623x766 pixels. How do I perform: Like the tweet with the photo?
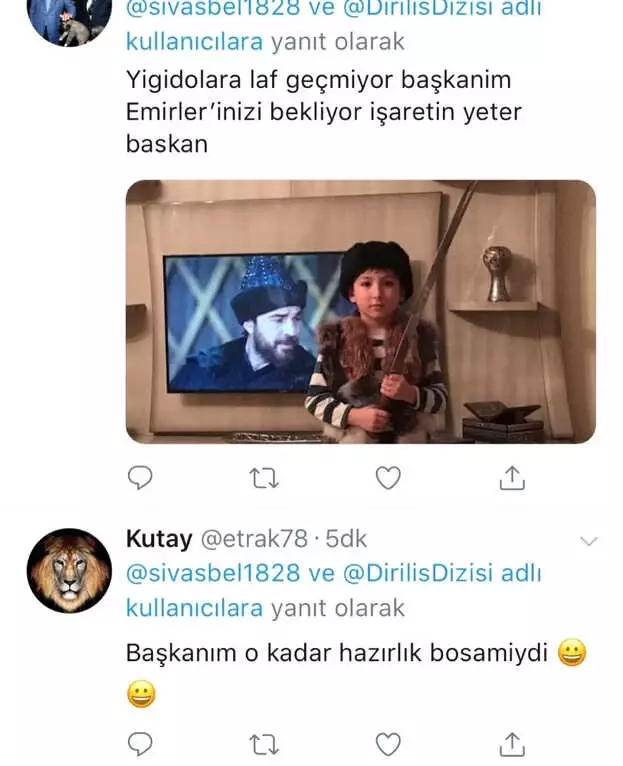(x=388, y=478)
